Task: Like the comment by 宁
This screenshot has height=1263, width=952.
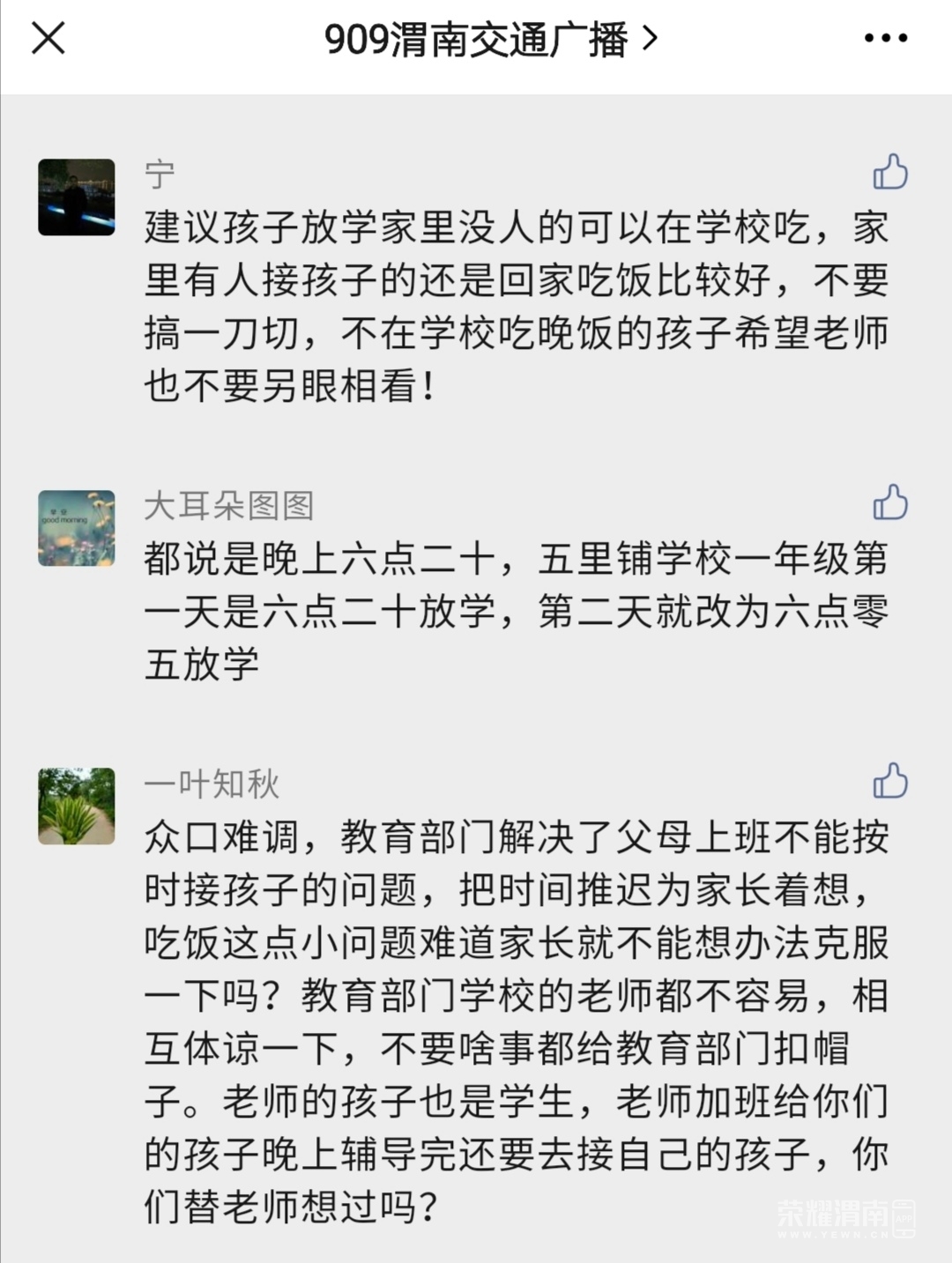Action: [889, 172]
